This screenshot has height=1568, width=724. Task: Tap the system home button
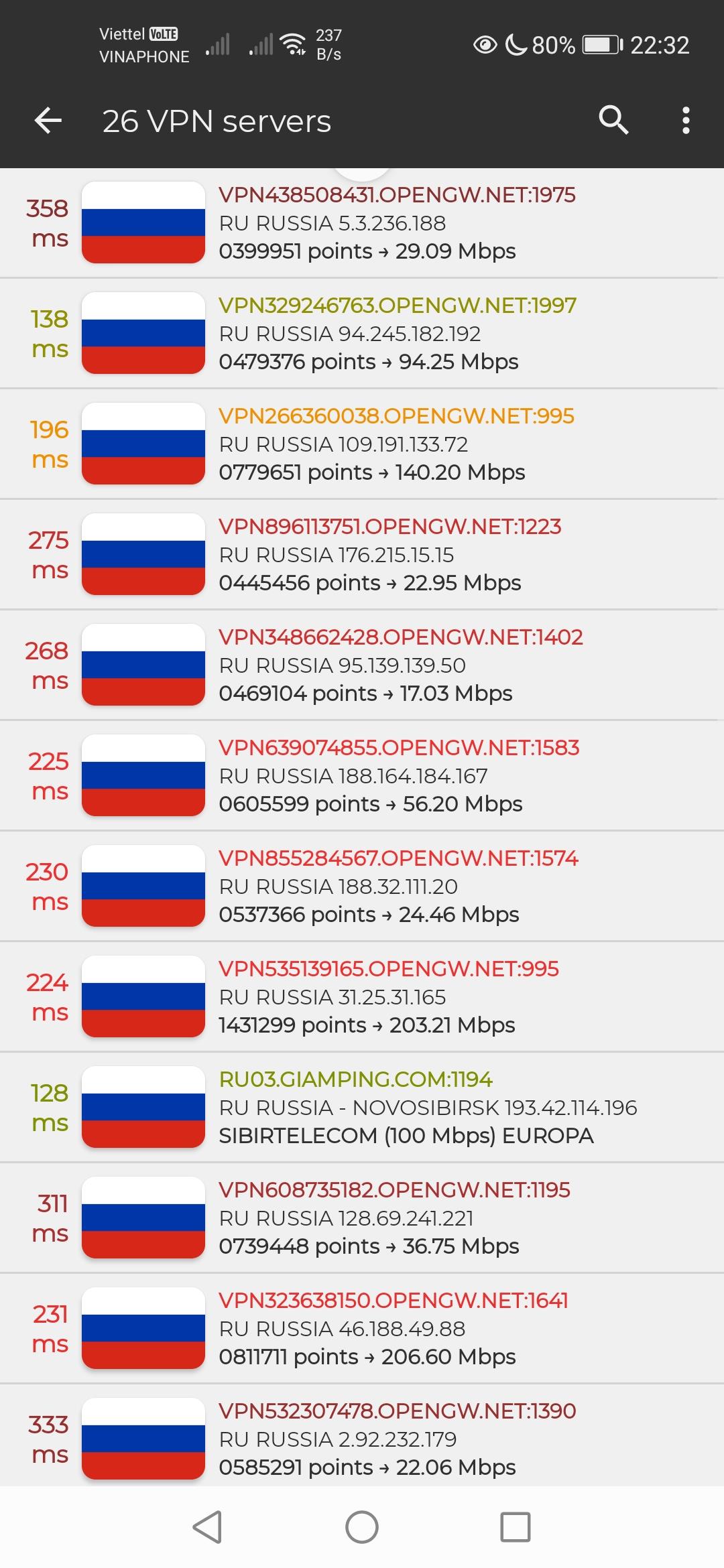click(x=362, y=1527)
